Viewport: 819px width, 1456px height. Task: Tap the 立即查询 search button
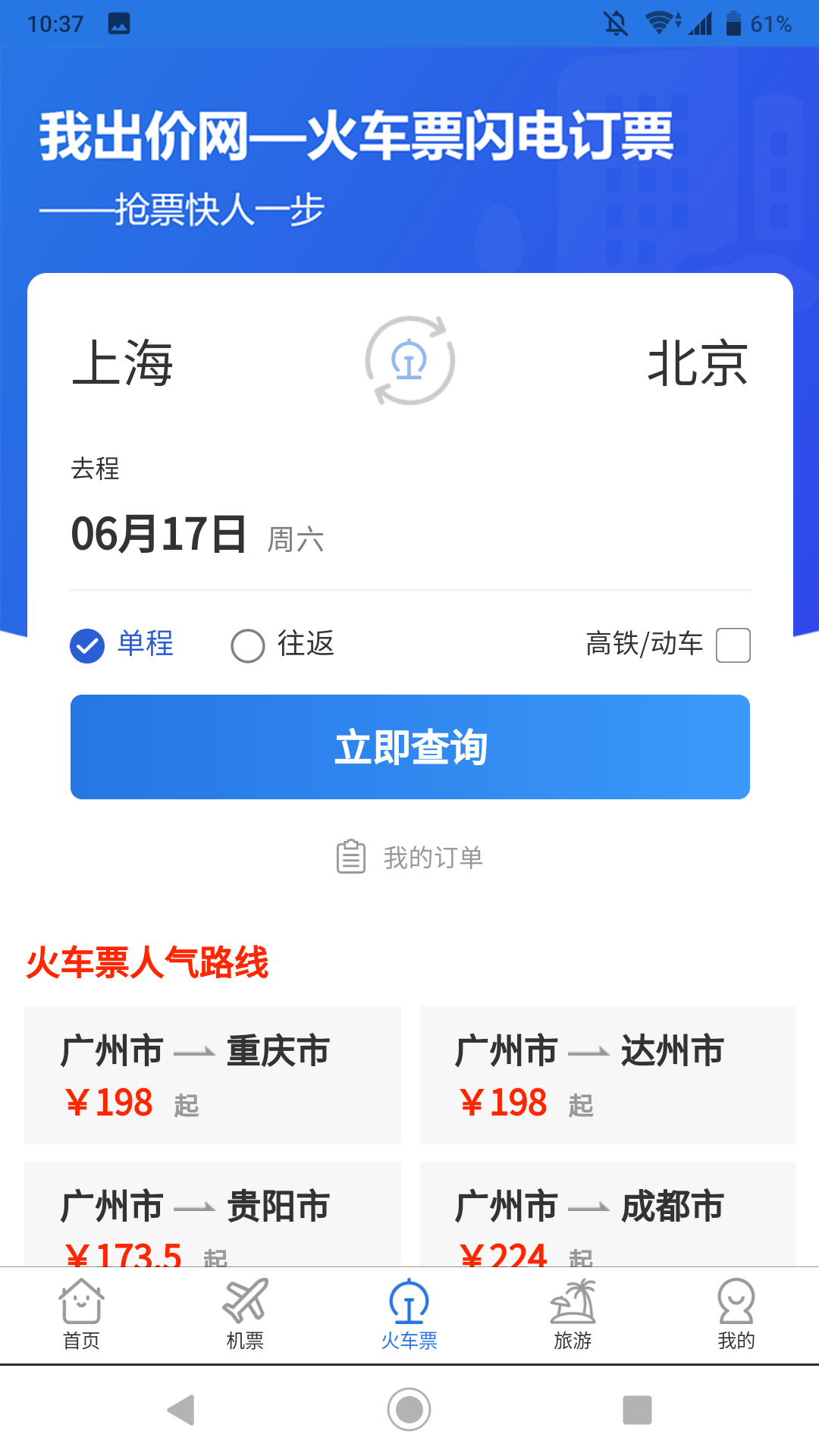click(x=409, y=747)
